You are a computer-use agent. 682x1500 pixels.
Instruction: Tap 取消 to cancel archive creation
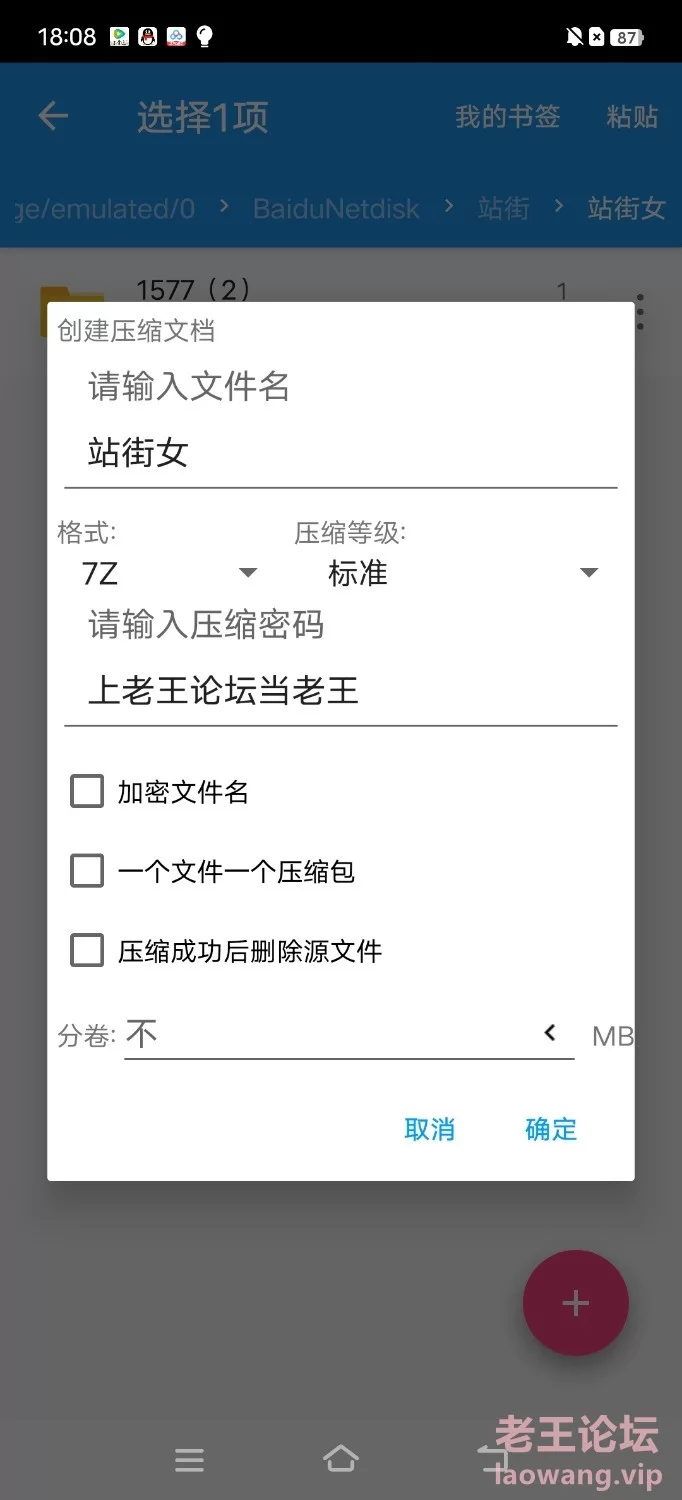[x=429, y=1129]
